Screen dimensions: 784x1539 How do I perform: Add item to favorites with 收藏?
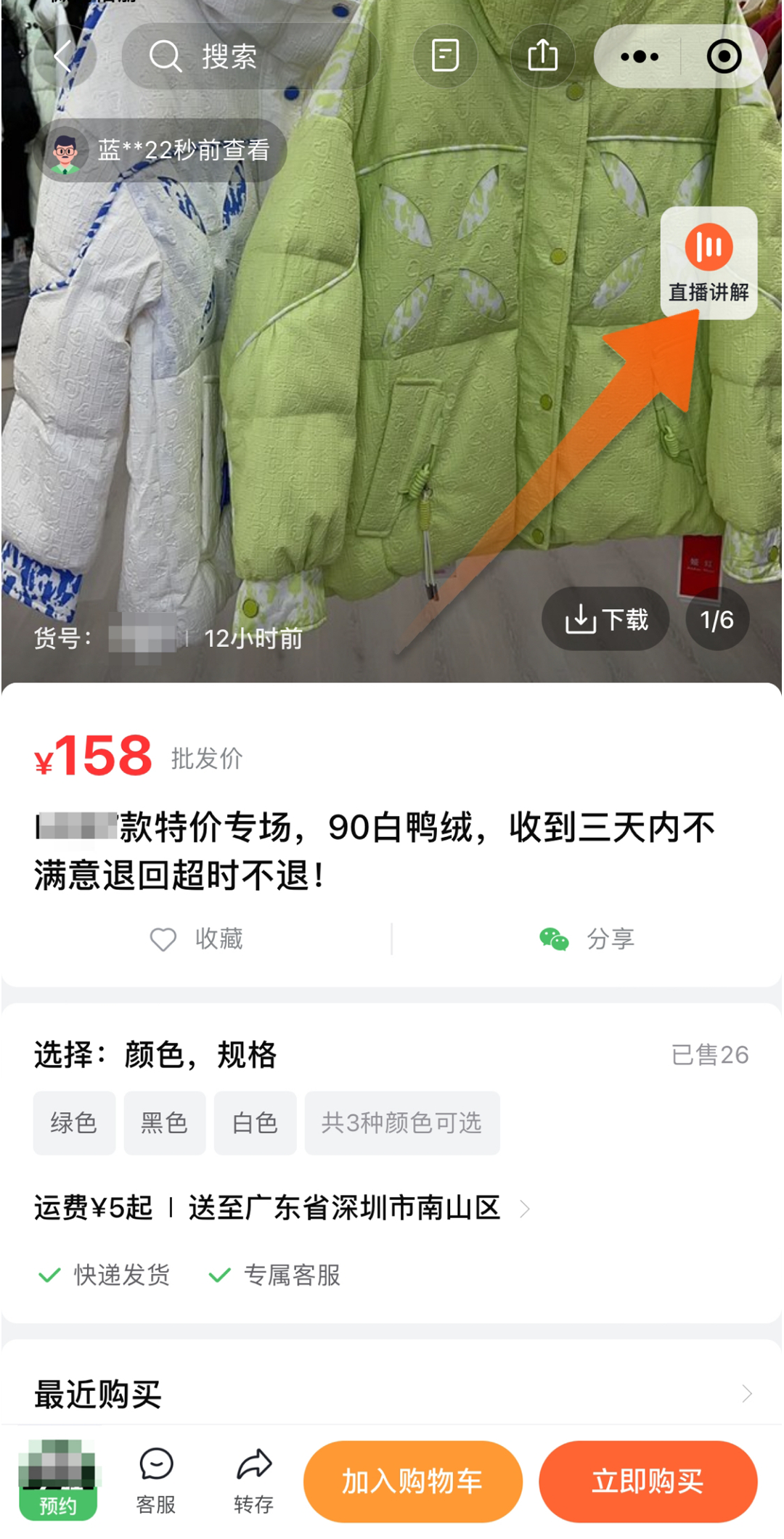pos(196,939)
